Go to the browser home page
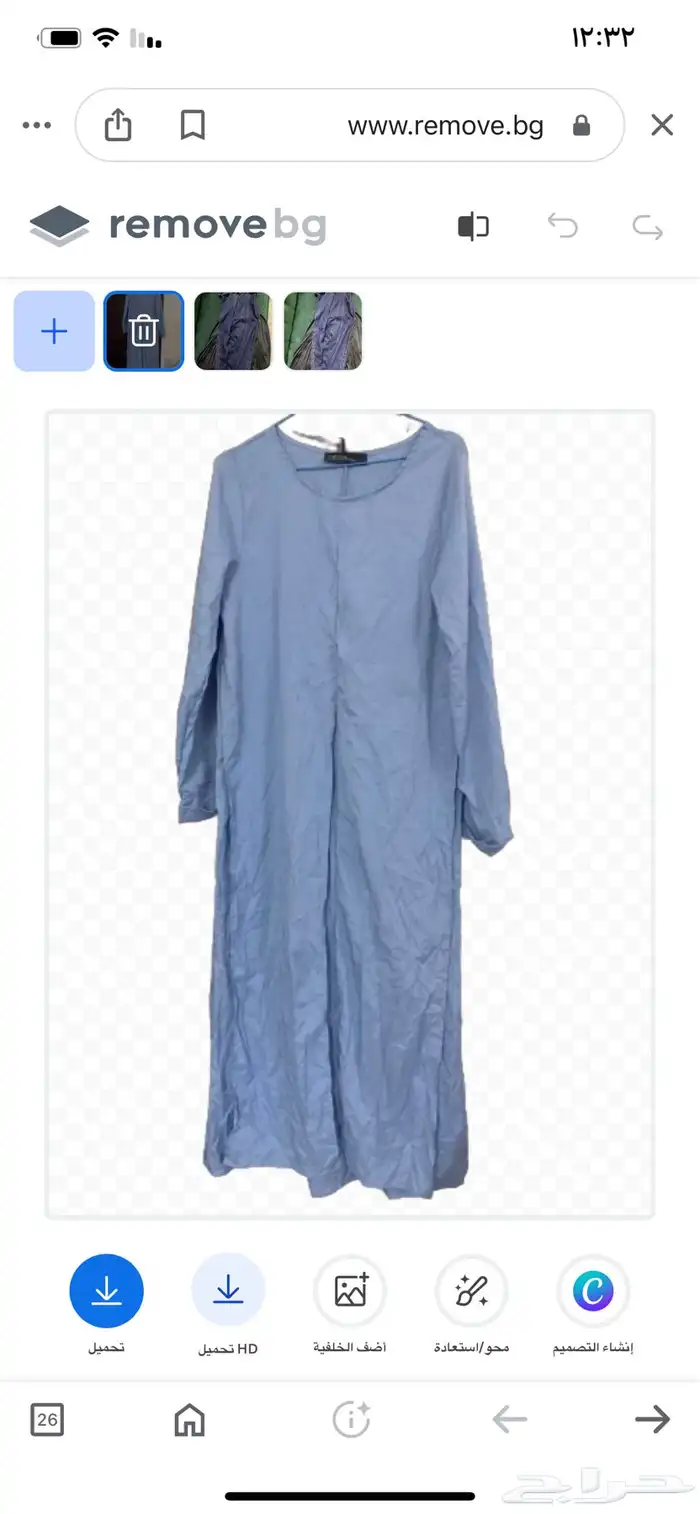The image size is (700, 1514). (189, 1419)
